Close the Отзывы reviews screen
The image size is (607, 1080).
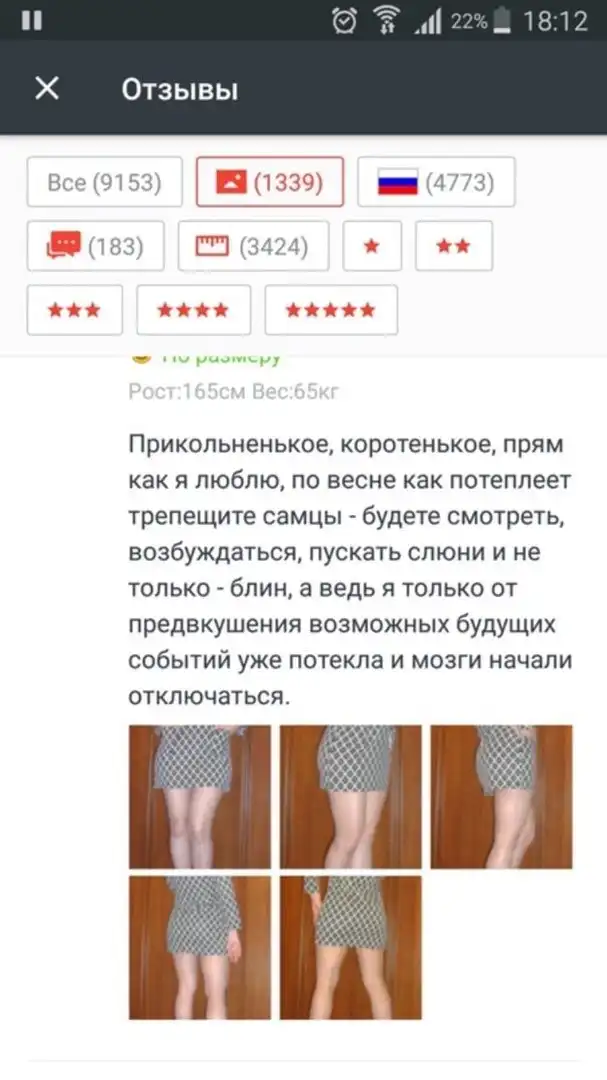(x=47, y=89)
